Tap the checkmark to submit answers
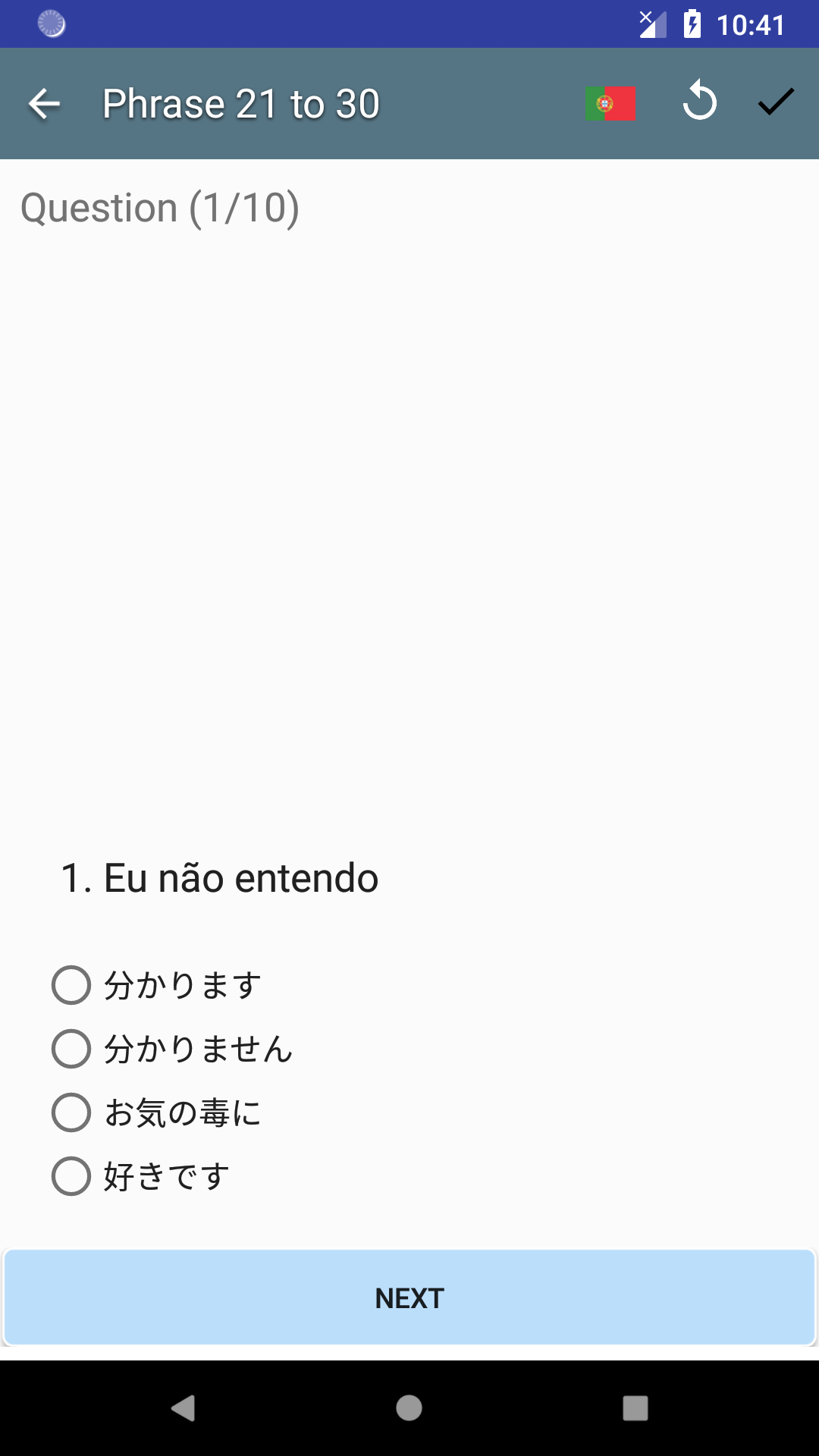The width and height of the screenshot is (819, 1456). 776,102
